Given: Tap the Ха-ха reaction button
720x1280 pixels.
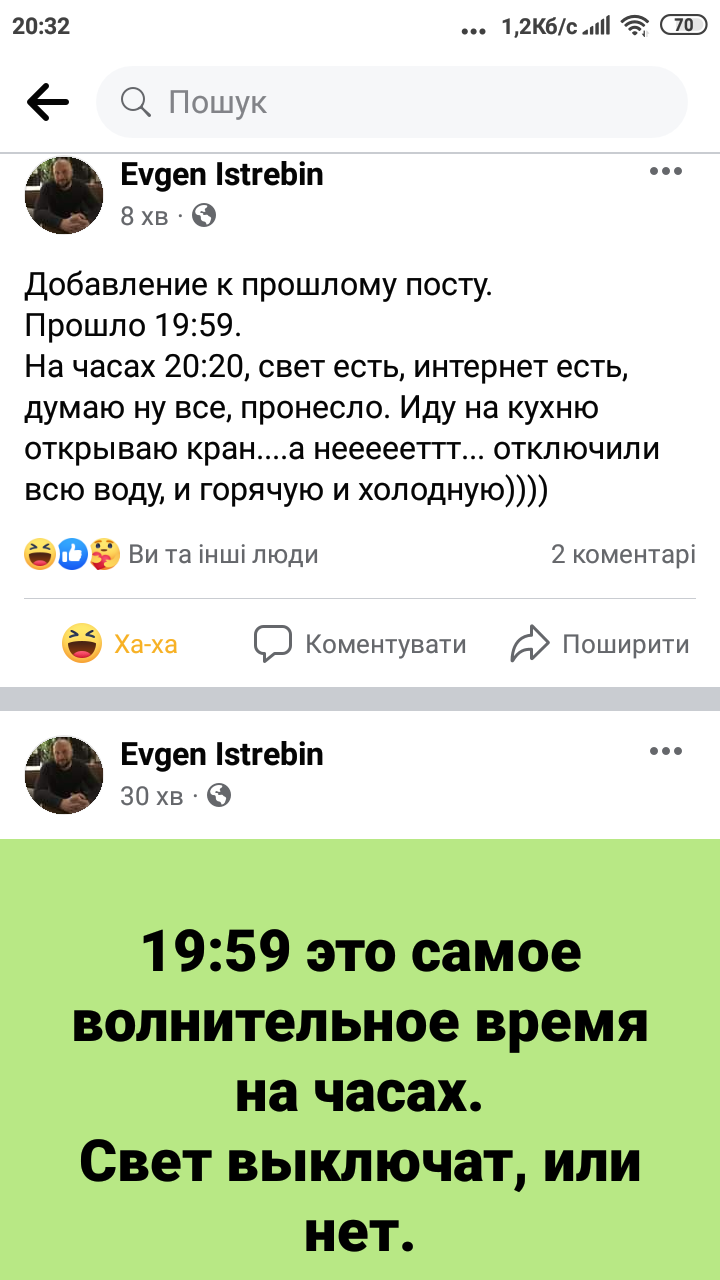Looking at the screenshot, I should 120,644.
